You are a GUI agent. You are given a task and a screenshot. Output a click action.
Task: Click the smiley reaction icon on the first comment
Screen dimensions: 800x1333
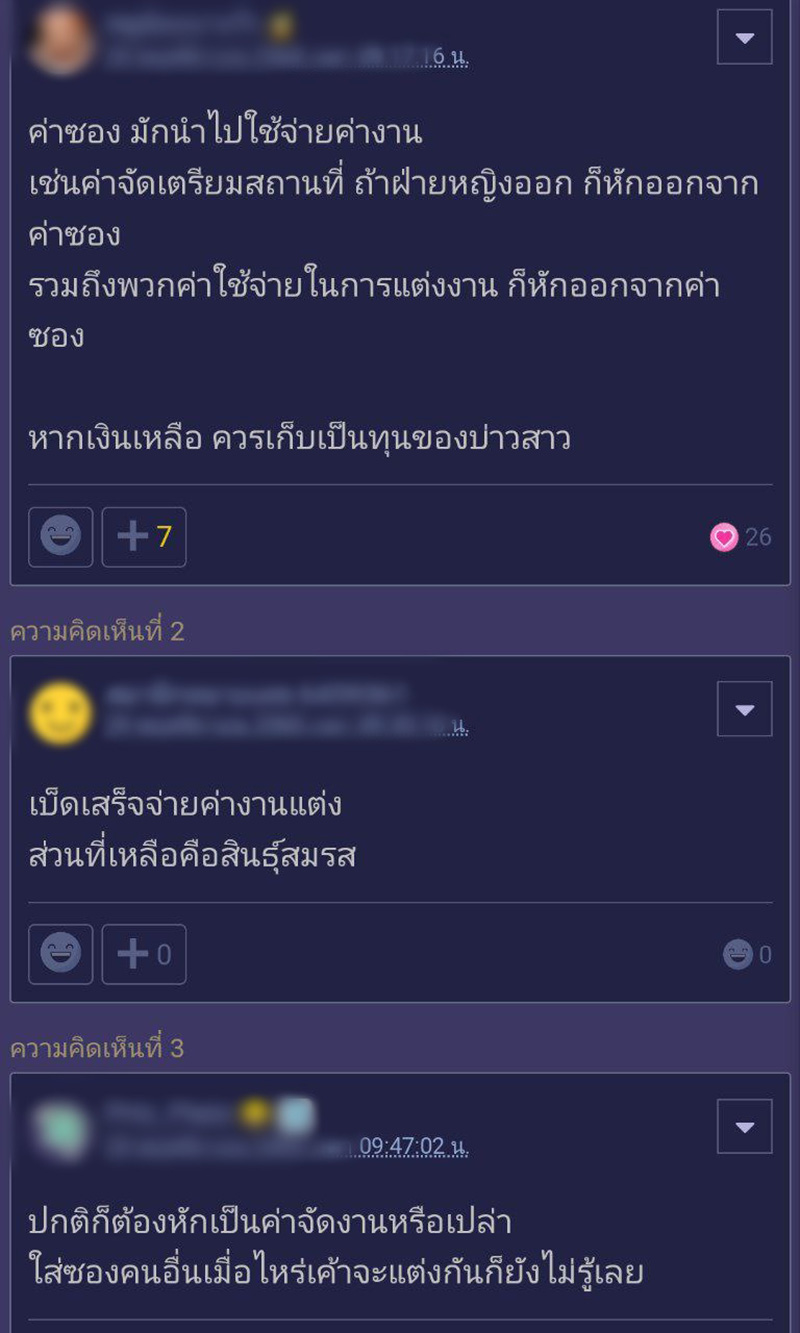(x=60, y=537)
